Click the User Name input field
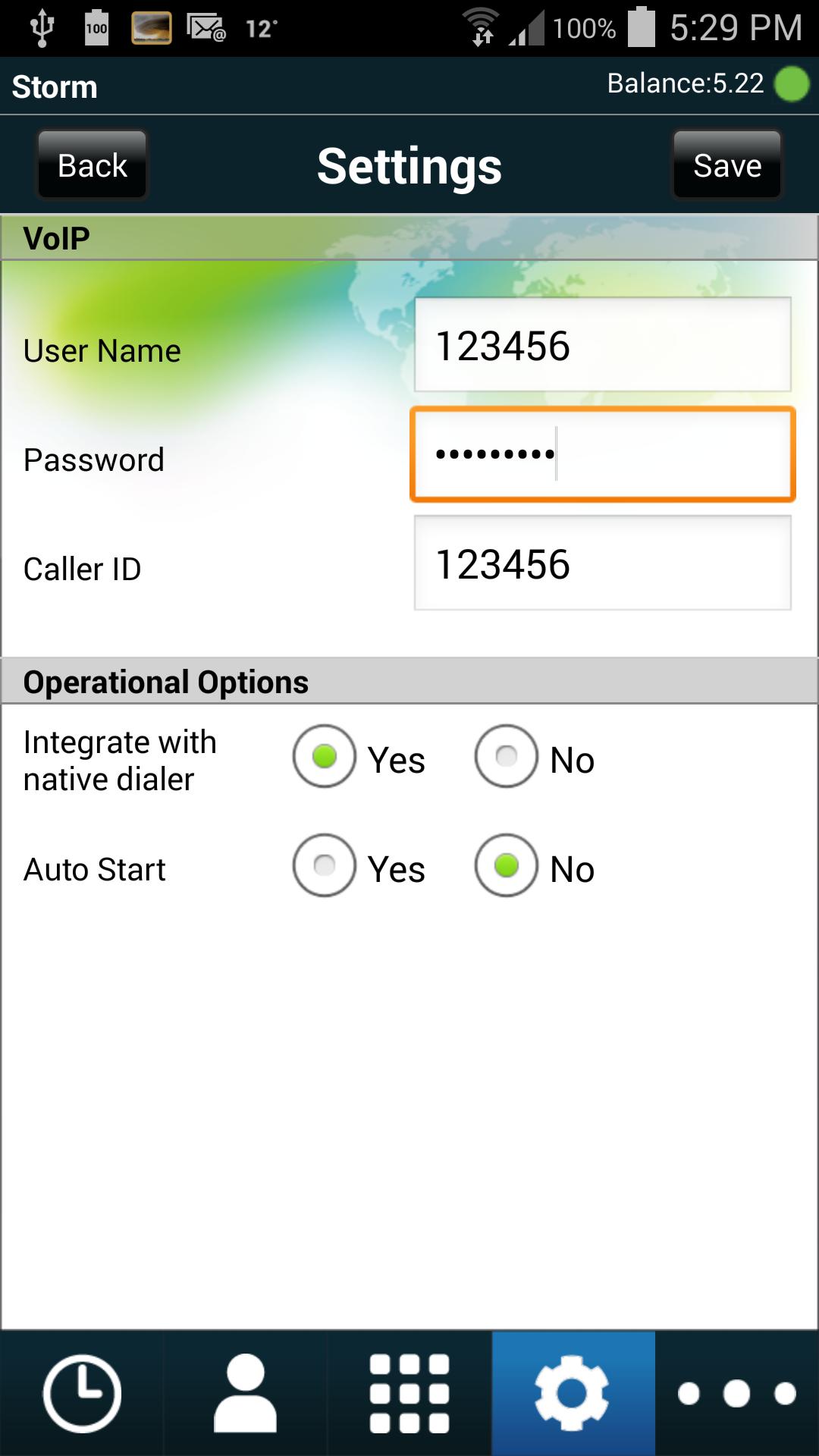The height and width of the screenshot is (1456, 819). coord(601,346)
